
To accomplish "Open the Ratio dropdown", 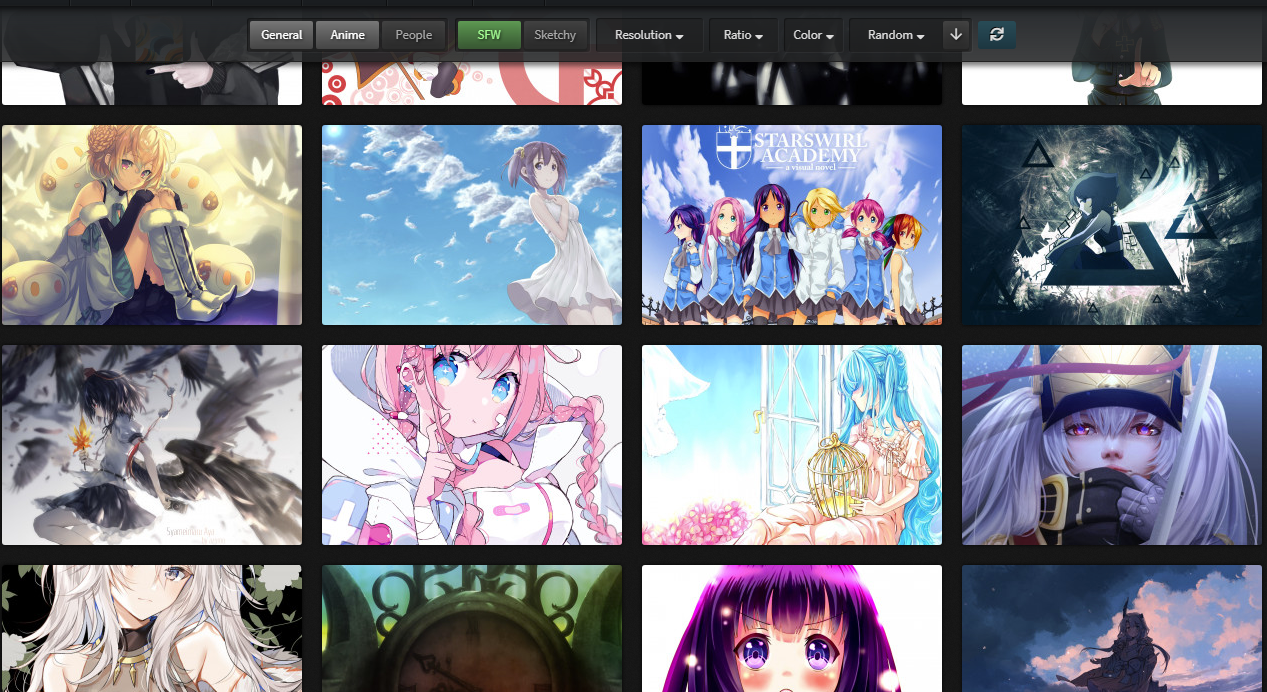I will pyautogui.click(x=743, y=35).
